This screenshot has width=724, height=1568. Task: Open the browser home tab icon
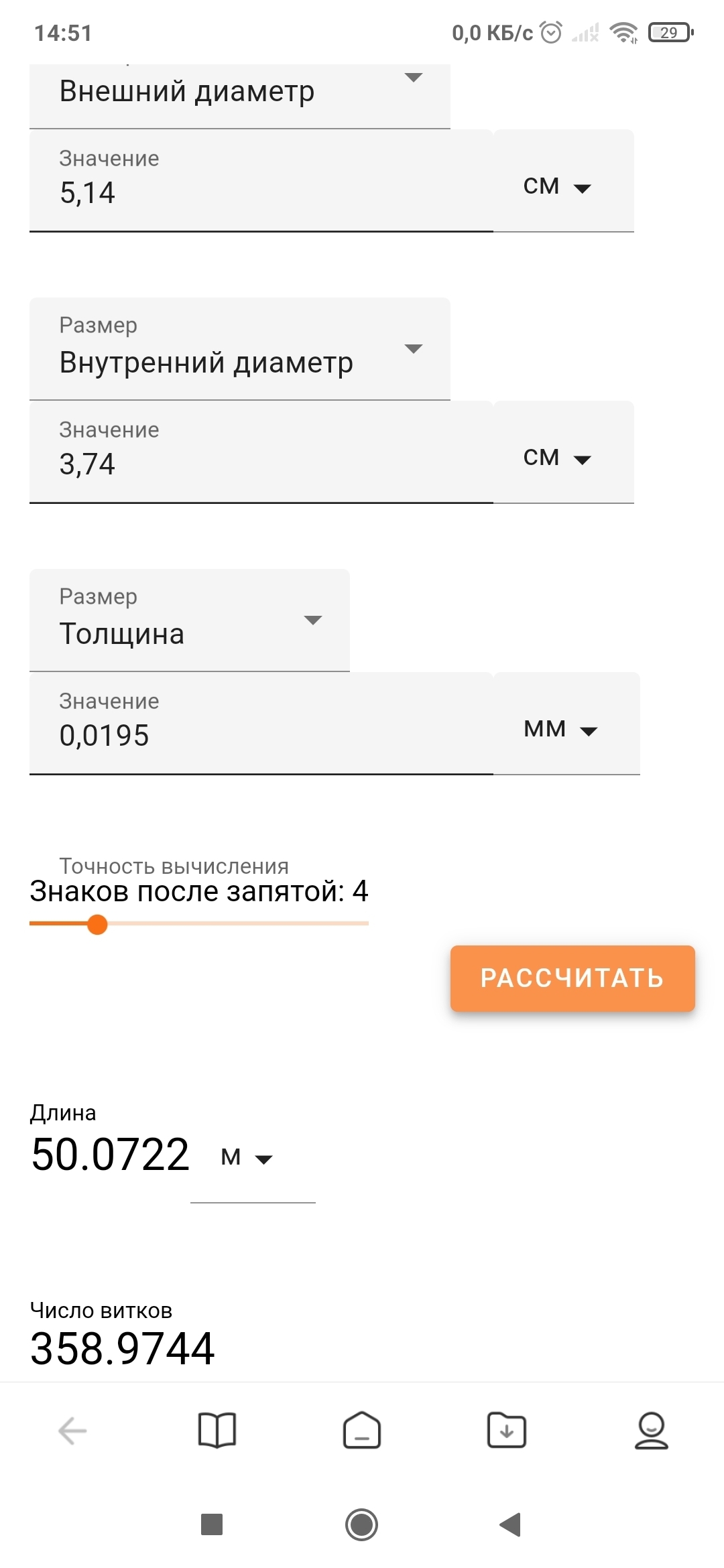[x=362, y=1431]
